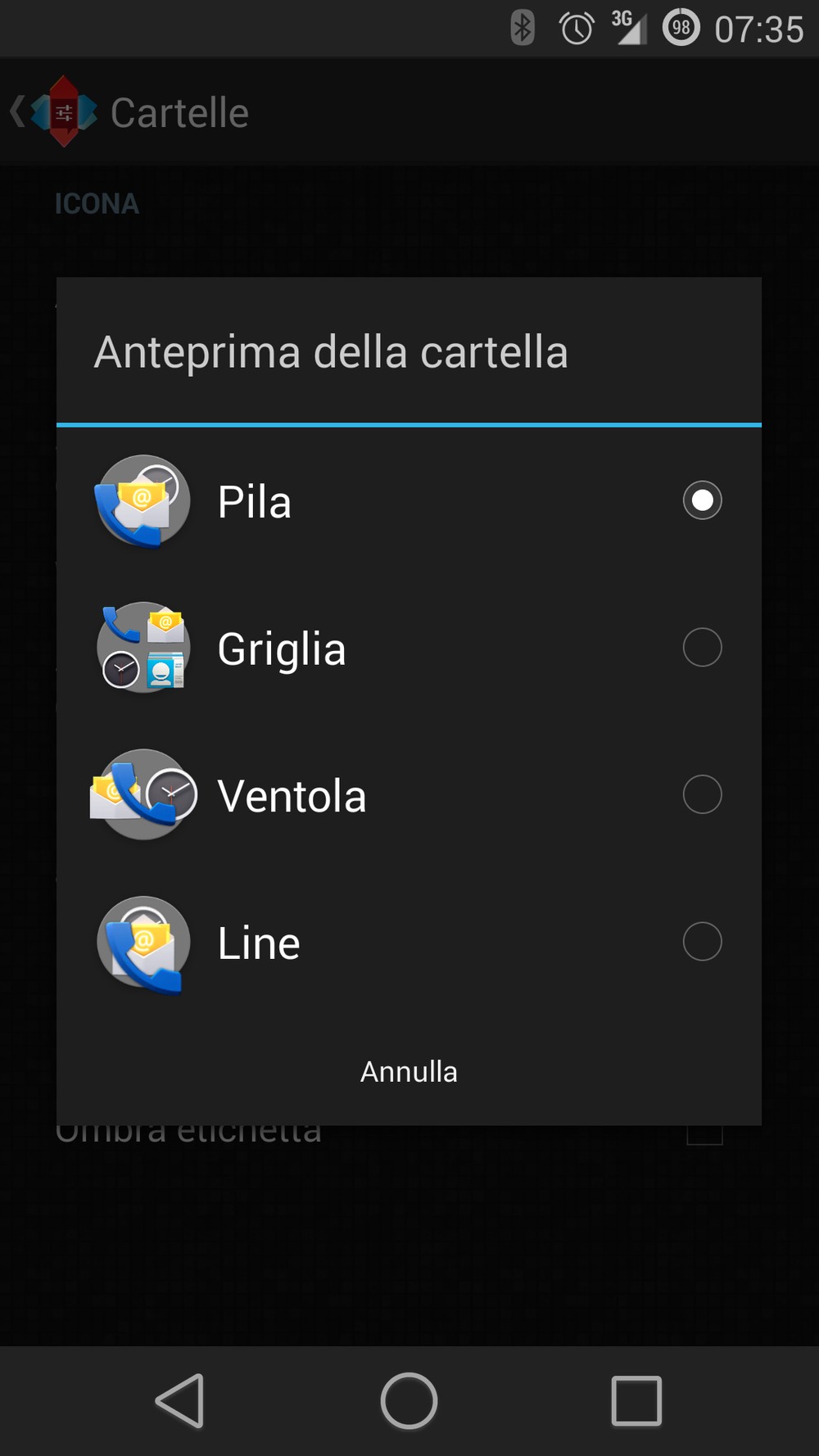Pick the Line preview option
This screenshot has height=1456, width=819.
[409, 942]
